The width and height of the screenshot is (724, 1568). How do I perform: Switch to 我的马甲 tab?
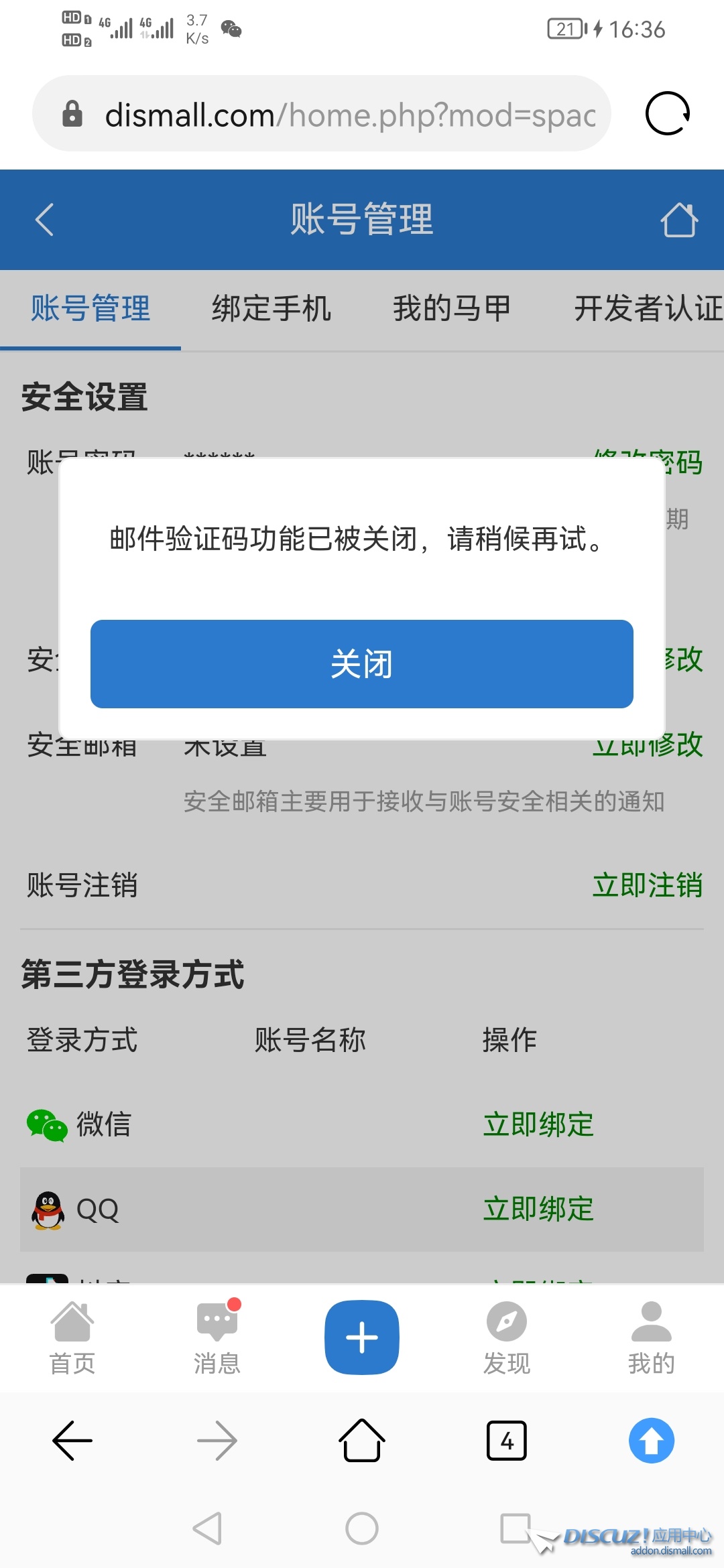point(452,309)
